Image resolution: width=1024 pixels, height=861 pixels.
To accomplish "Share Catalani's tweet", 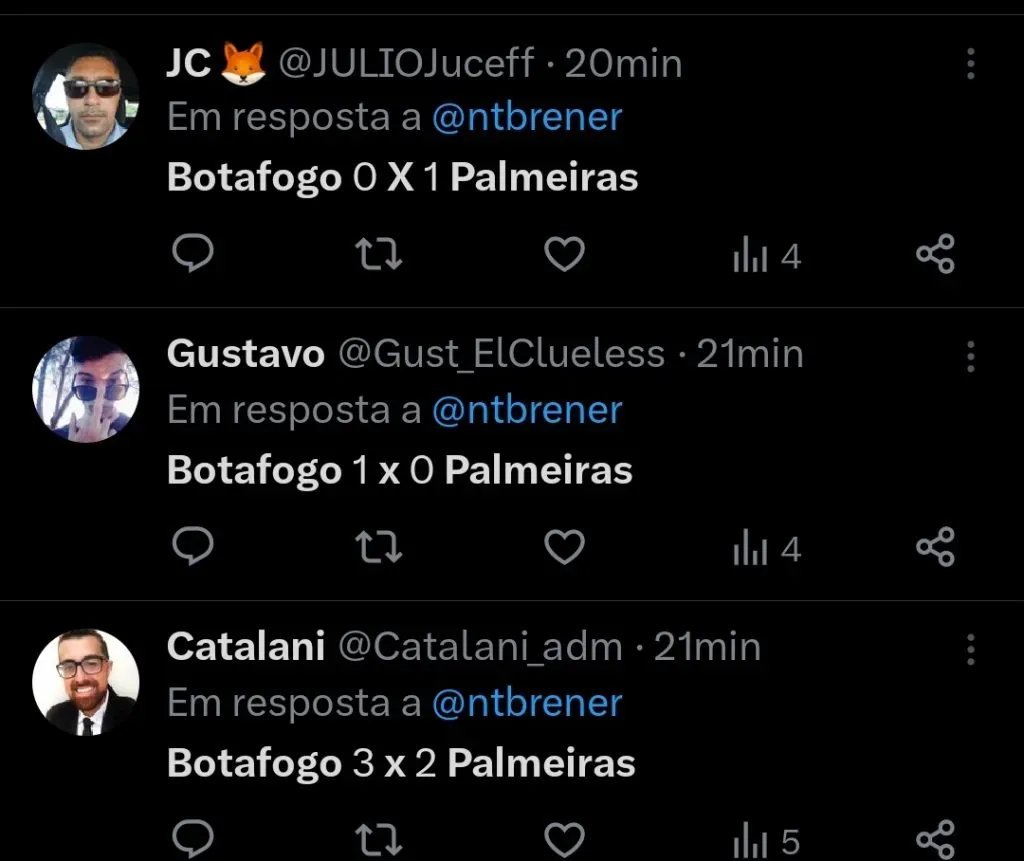I will click(936, 838).
